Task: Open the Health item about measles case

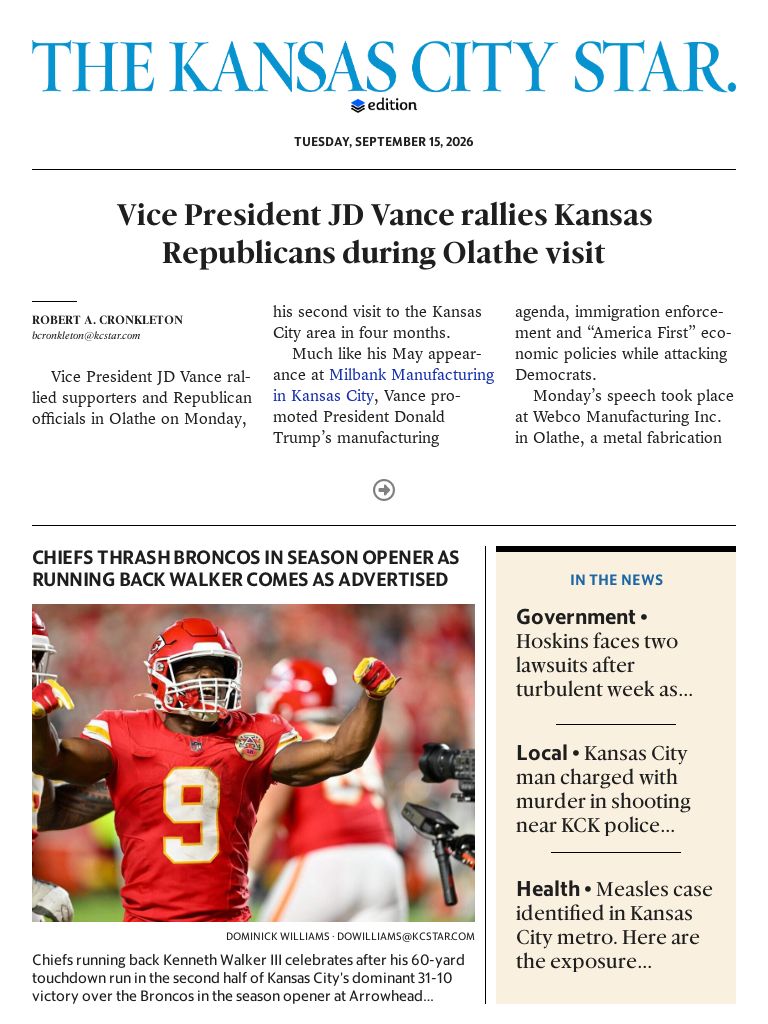Action: pos(614,924)
